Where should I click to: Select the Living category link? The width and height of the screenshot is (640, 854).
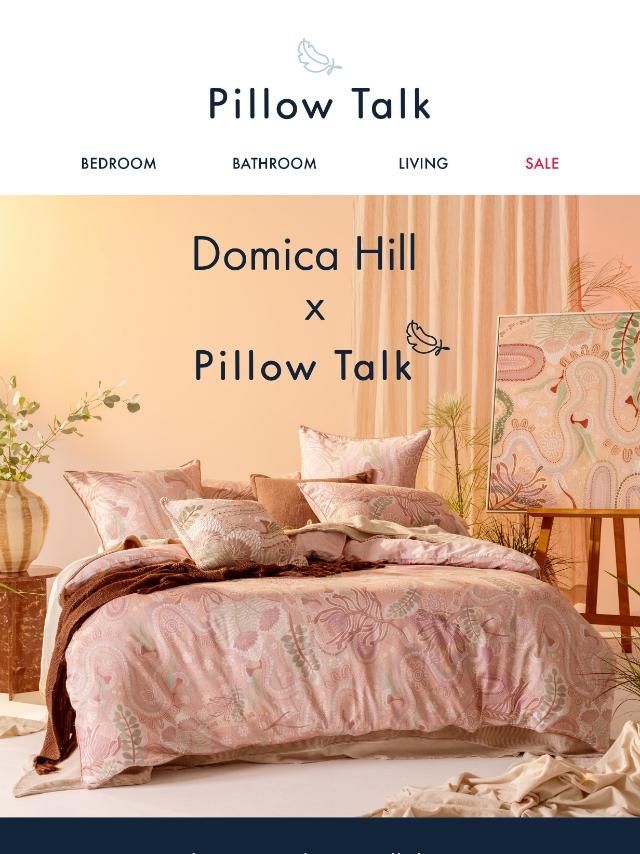(423, 163)
